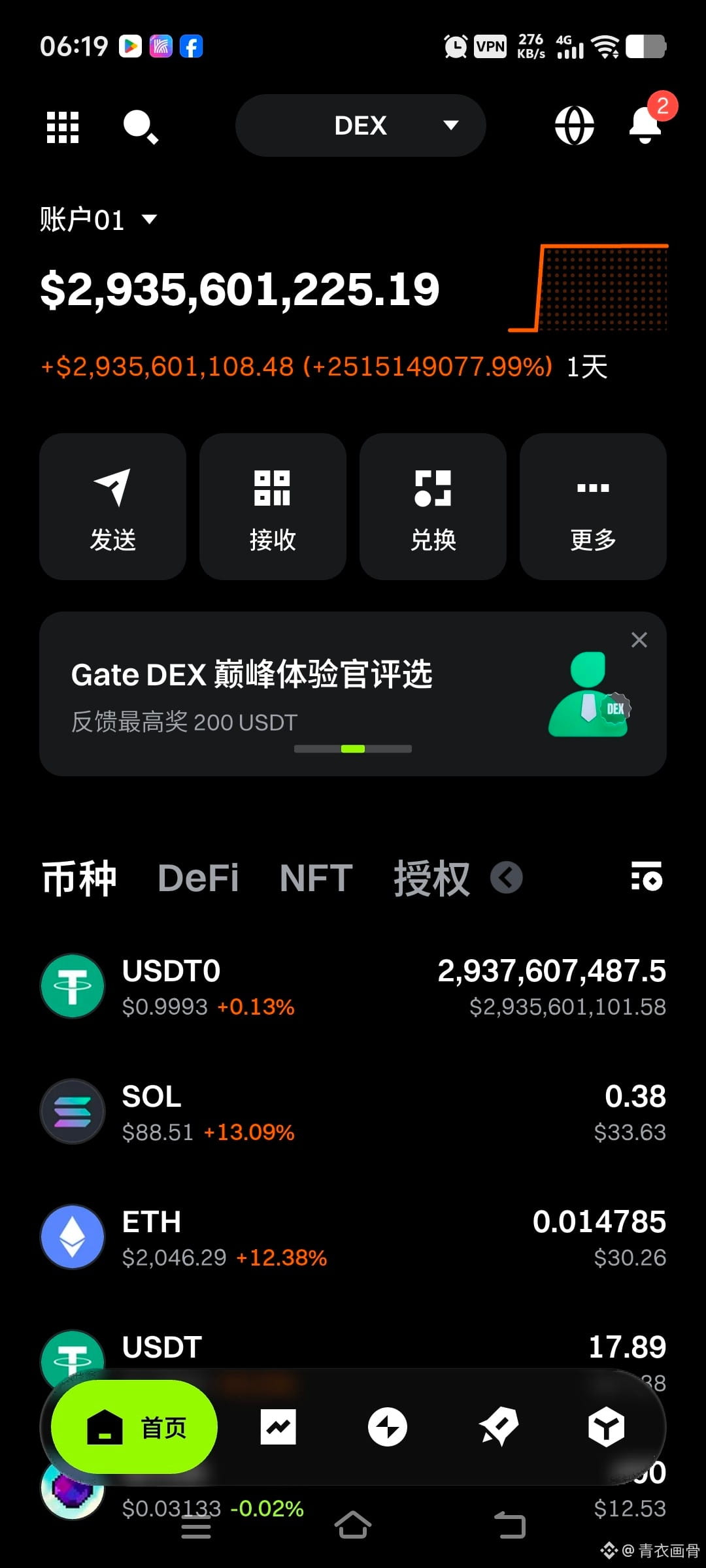Expand the 账户01 account selector

pos(98,220)
